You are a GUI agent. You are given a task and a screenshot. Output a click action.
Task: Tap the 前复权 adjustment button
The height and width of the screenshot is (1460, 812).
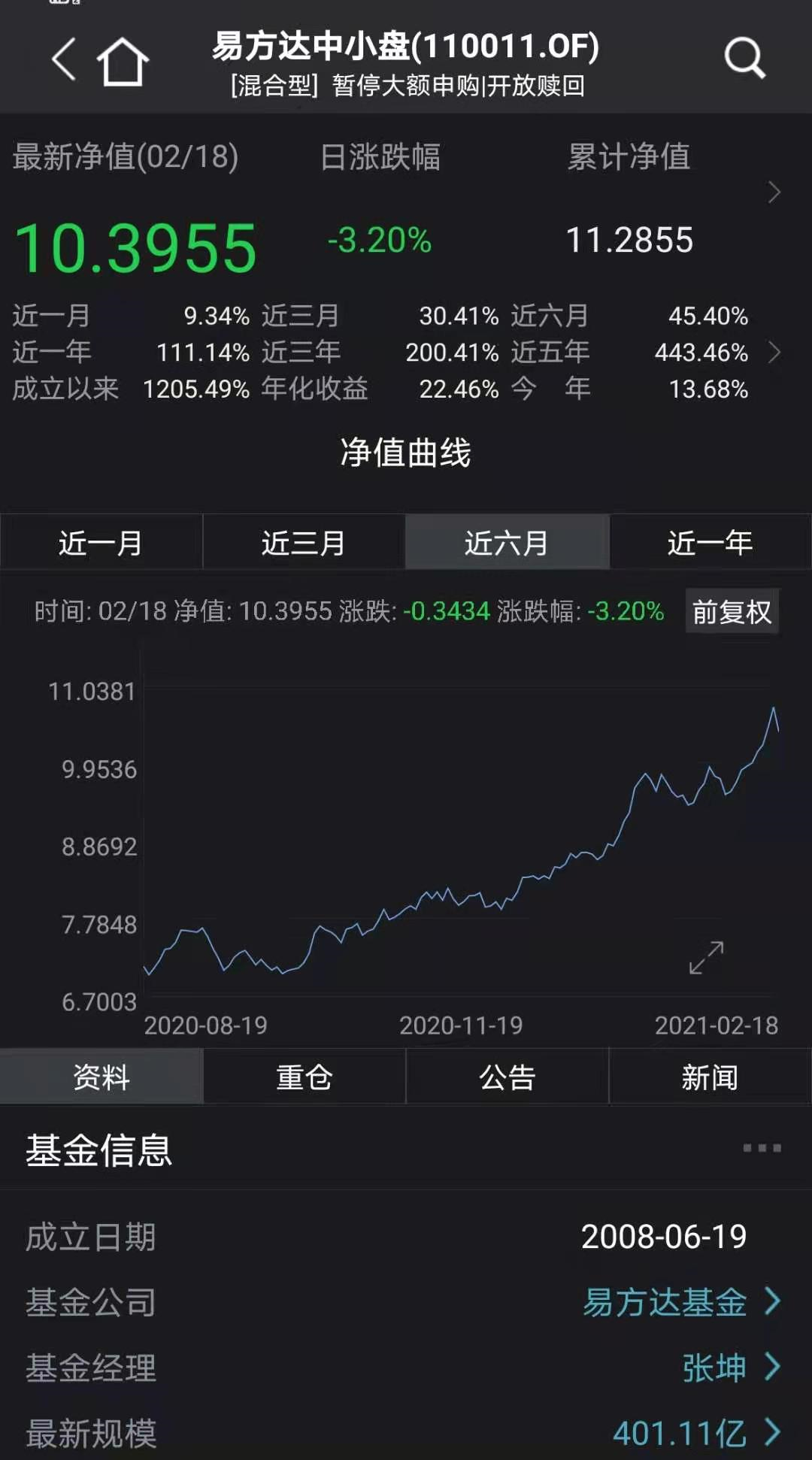pyautogui.click(x=732, y=612)
